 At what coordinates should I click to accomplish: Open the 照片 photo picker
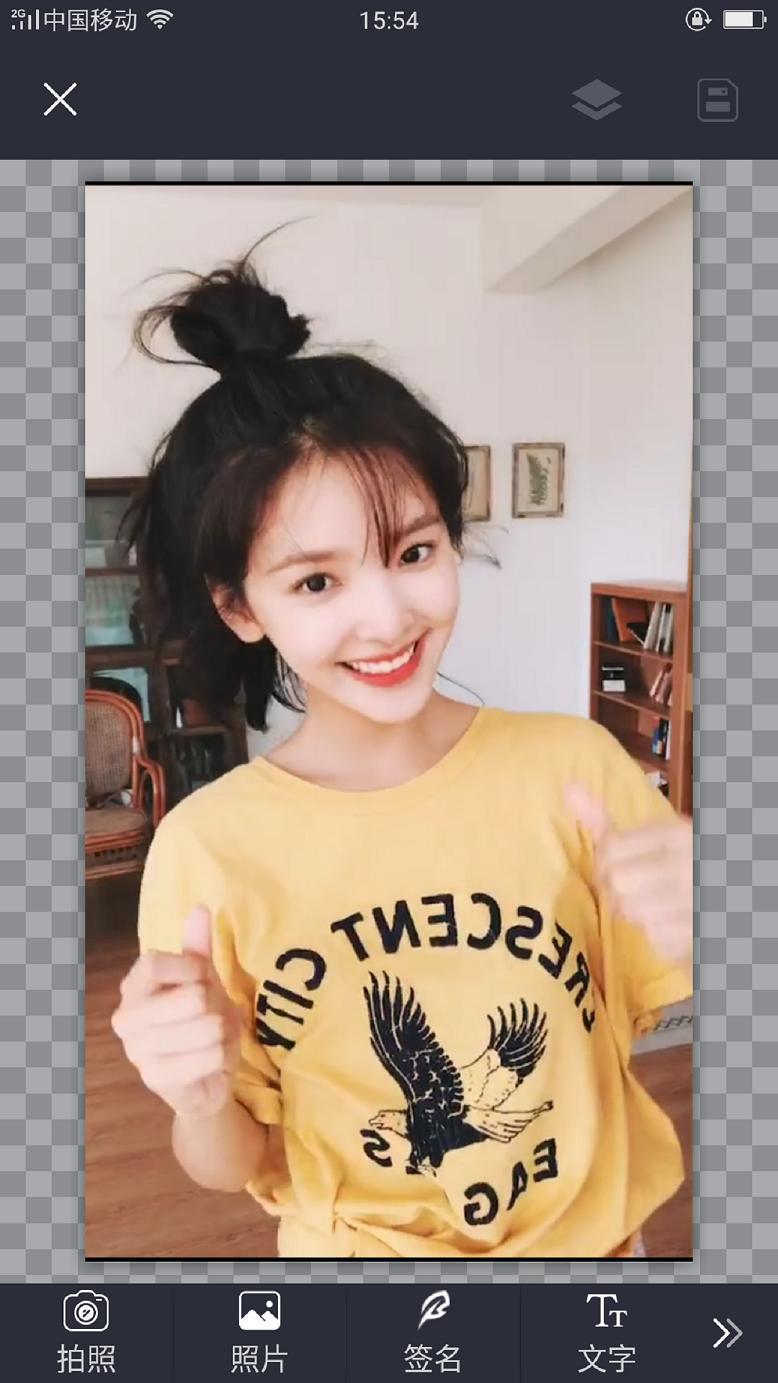(x=259, y=1331)
